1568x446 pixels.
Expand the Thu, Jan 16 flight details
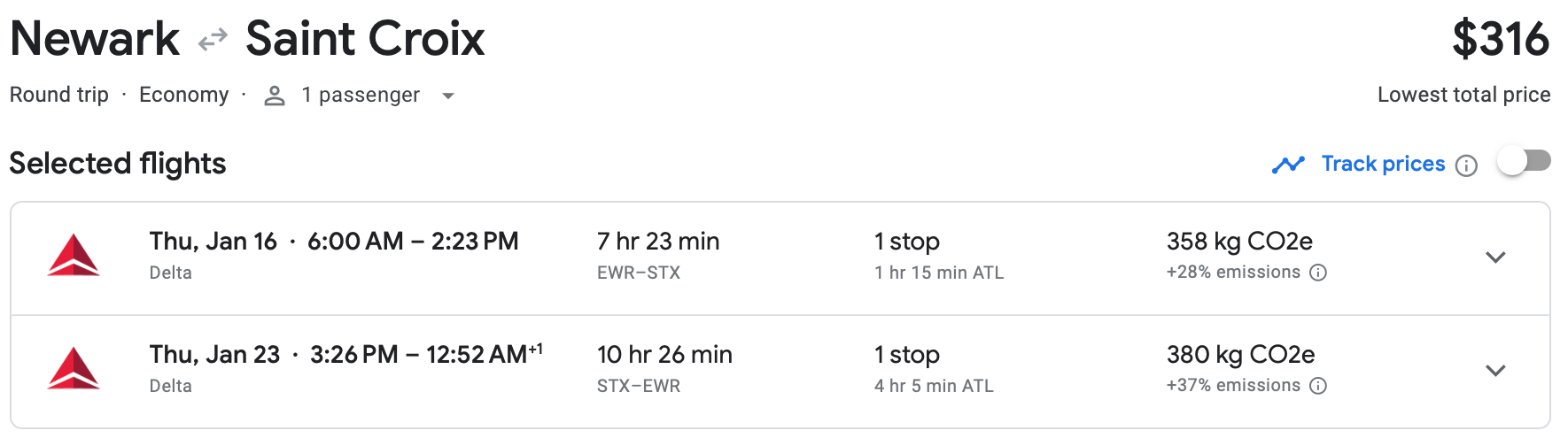pyautogui.click(x=1495, y=258)
